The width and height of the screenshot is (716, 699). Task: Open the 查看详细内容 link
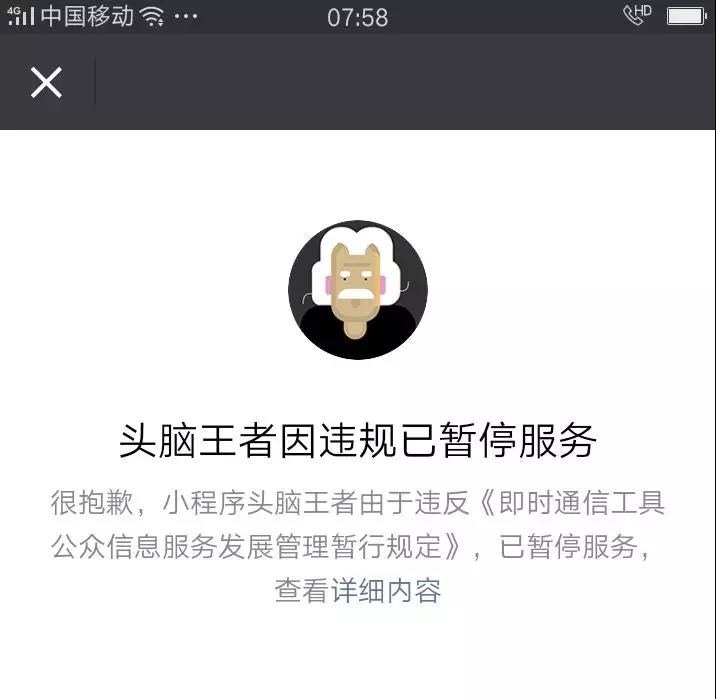point(357,591)
